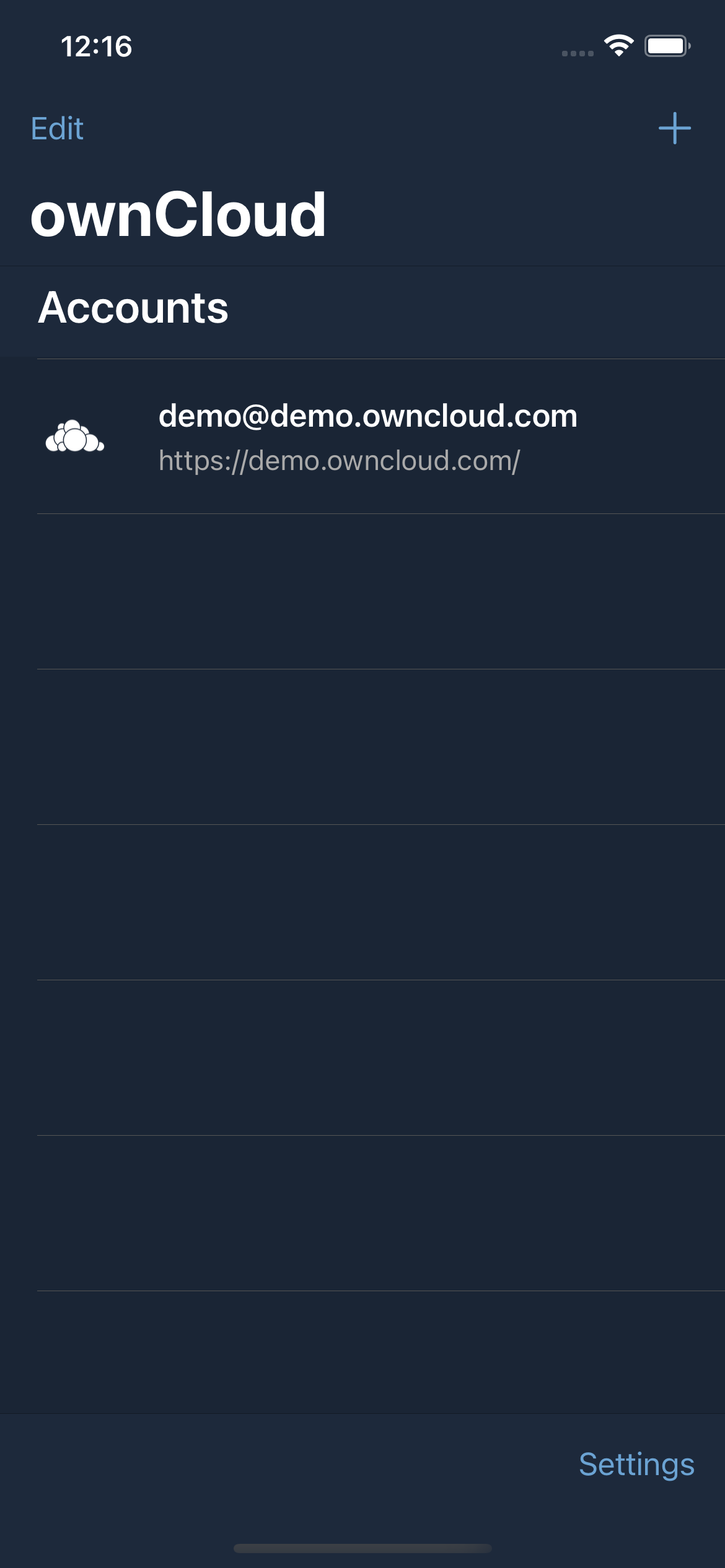Add a new account with plus icon
The image size is (725, 1568).
click(674, 128)
